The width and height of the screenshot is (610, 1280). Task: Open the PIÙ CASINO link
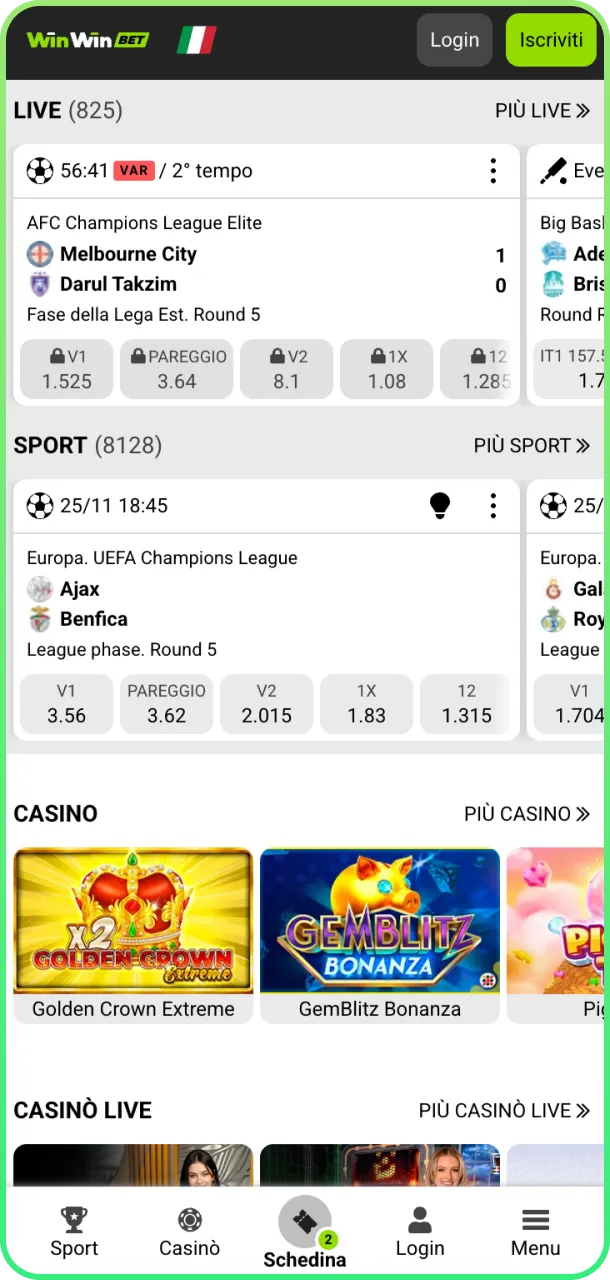[x=526, y=814]
